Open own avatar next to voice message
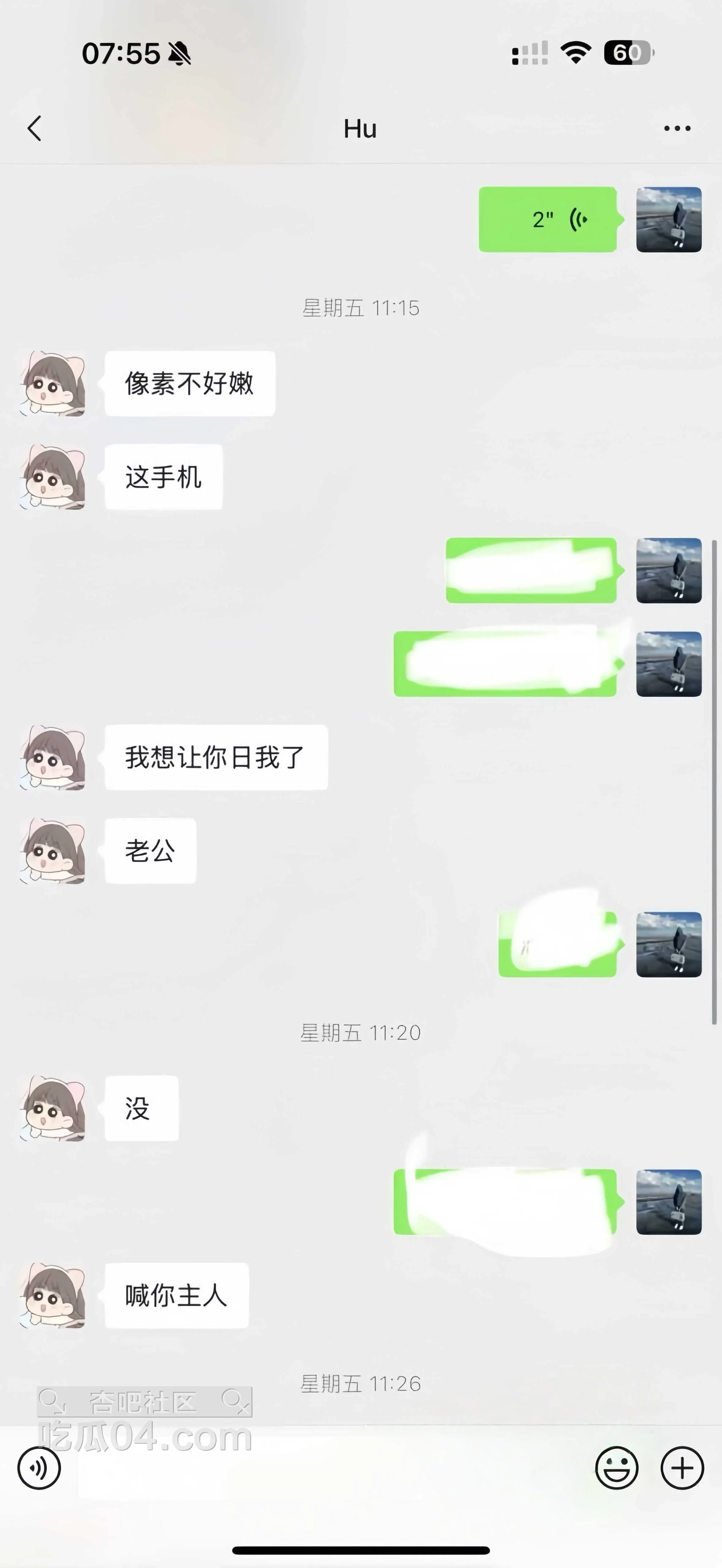Viewport: 722px width, 1568px height. pos(668,220)
